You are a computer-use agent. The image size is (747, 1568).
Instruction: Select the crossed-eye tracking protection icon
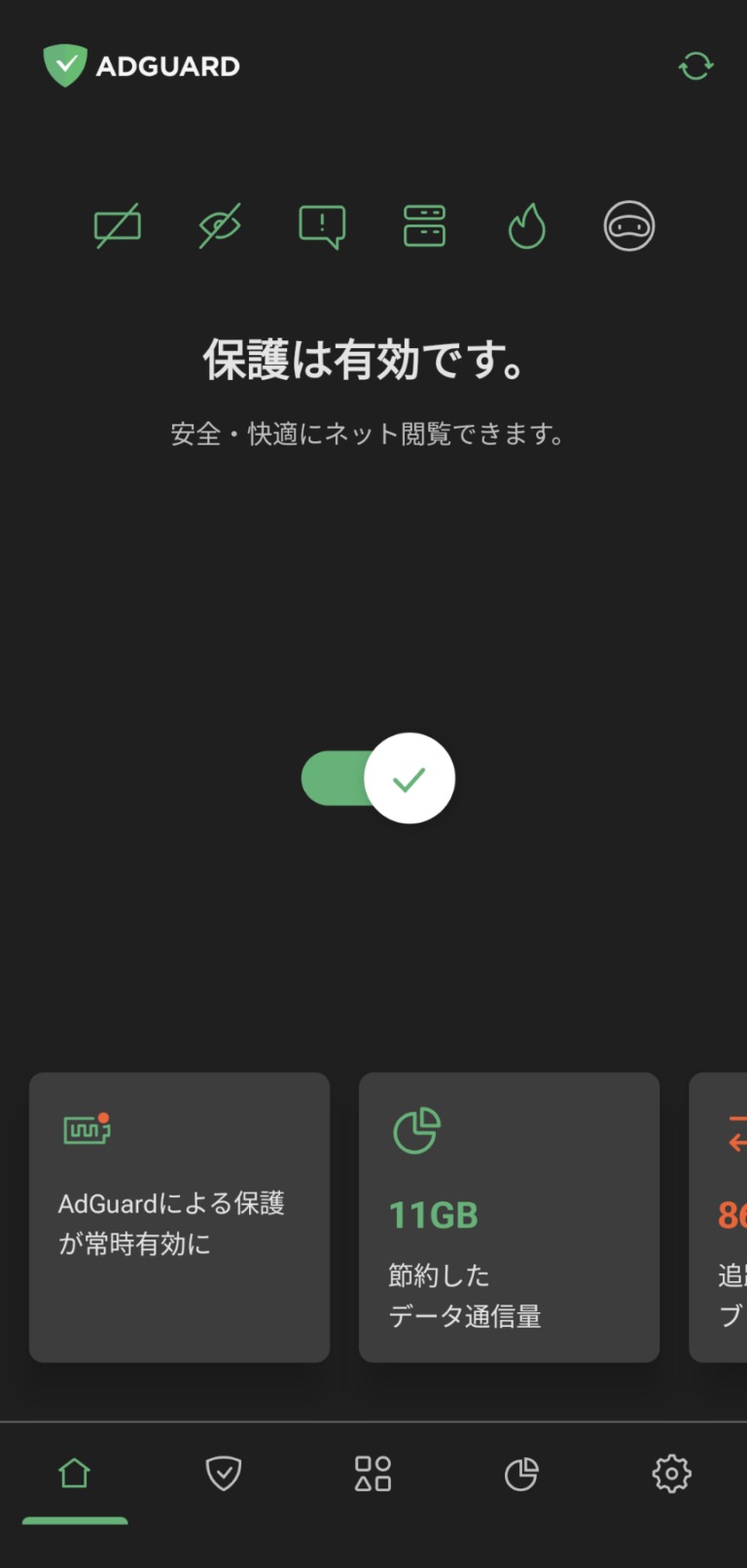(x=220, y=226)
